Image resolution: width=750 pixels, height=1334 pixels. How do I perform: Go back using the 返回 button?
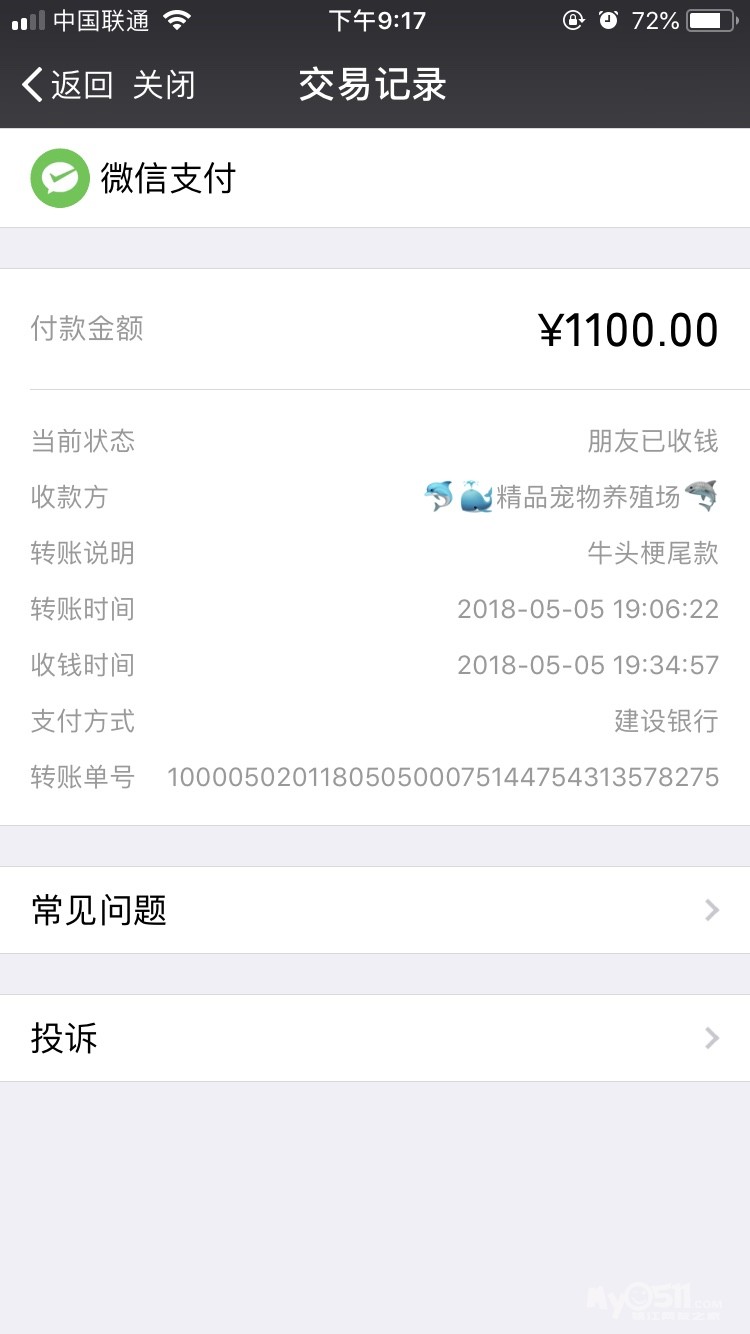[x=67, y=85]
